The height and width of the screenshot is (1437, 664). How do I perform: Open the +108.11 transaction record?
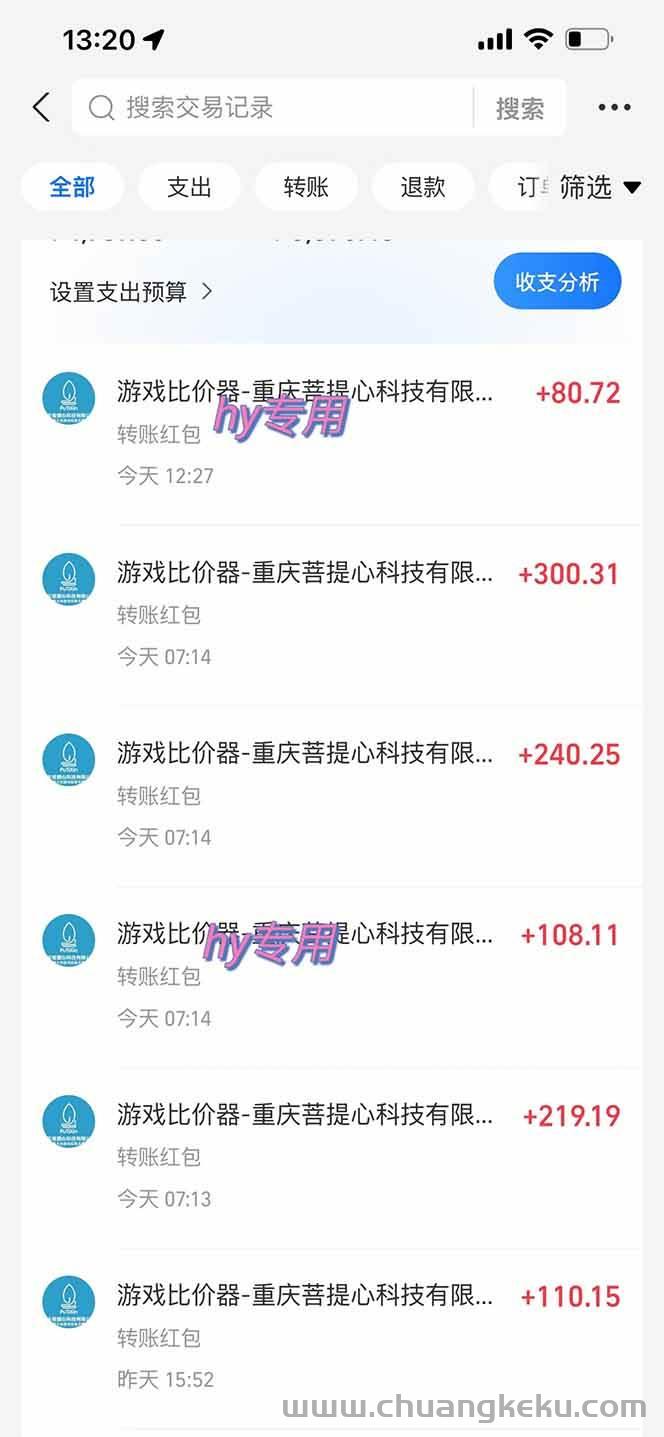click(330, 975)
